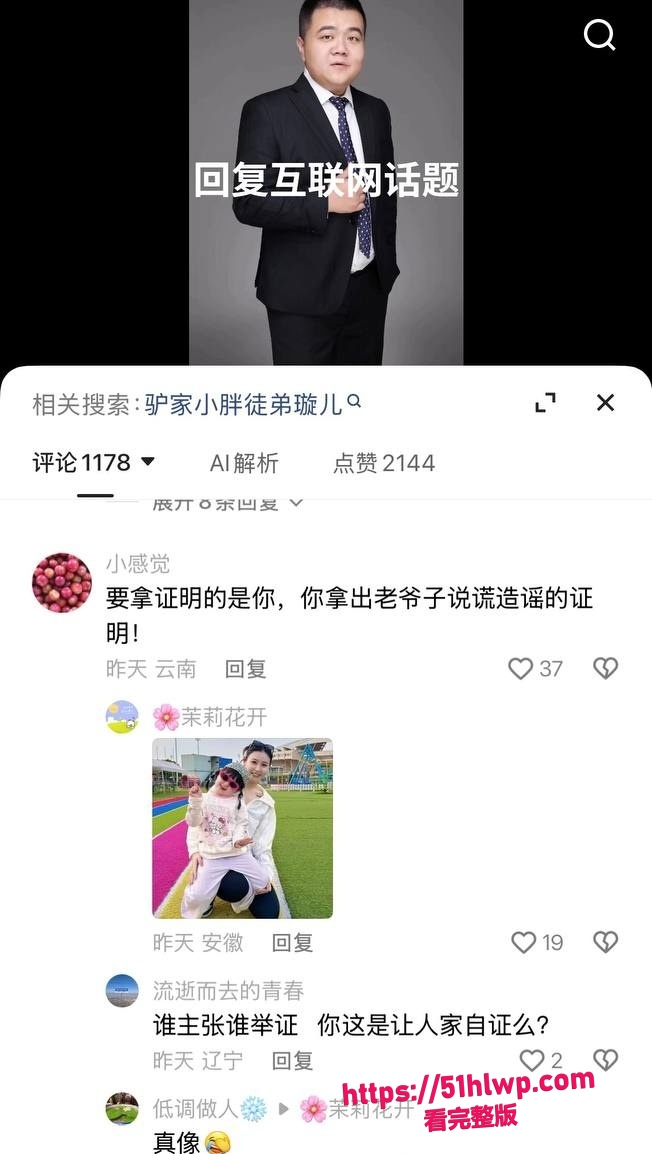Open the 评论 1178 sort dropdown
This screenshot has height=1154, width=652.
(x=93, y=463)
